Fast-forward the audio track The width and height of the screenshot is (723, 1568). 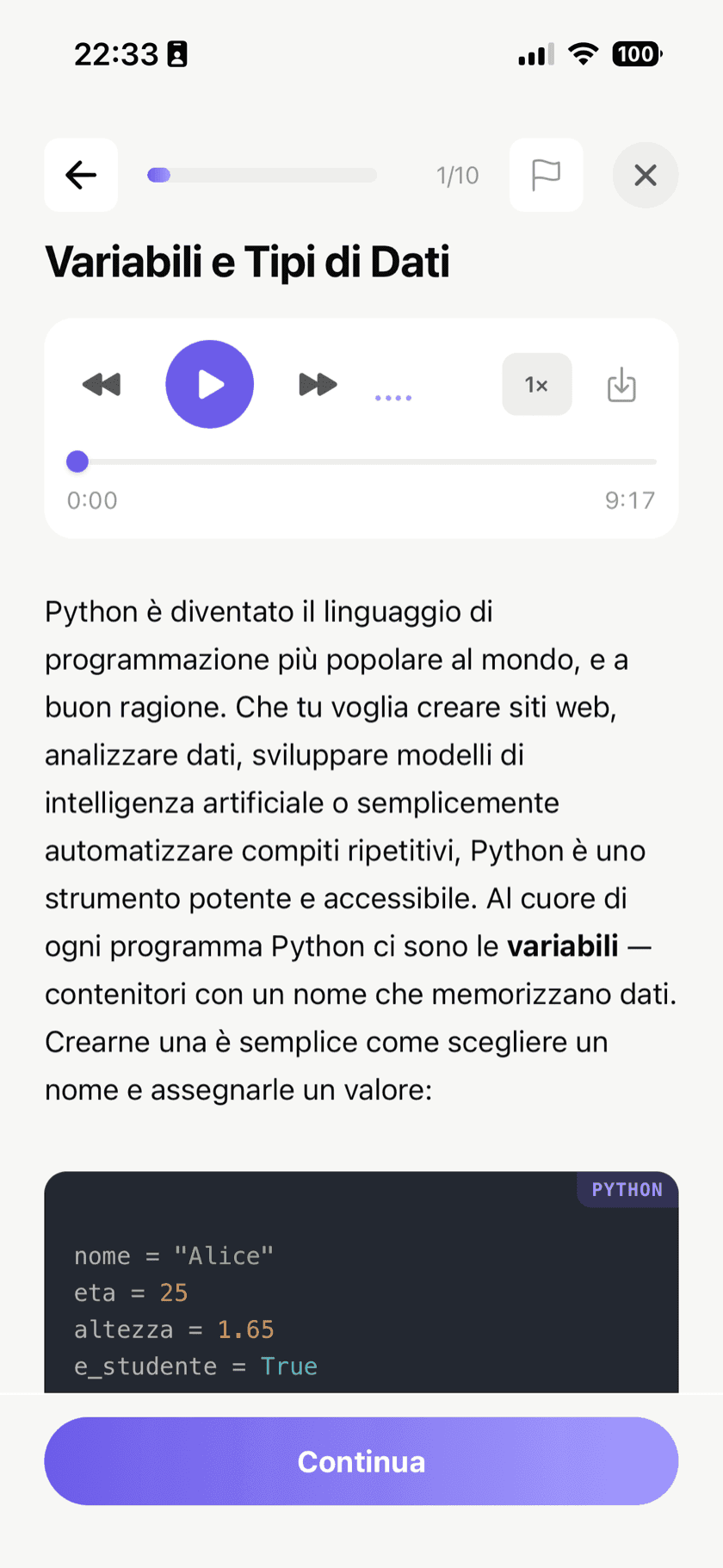pyautogui.click(x=318, y=384)
